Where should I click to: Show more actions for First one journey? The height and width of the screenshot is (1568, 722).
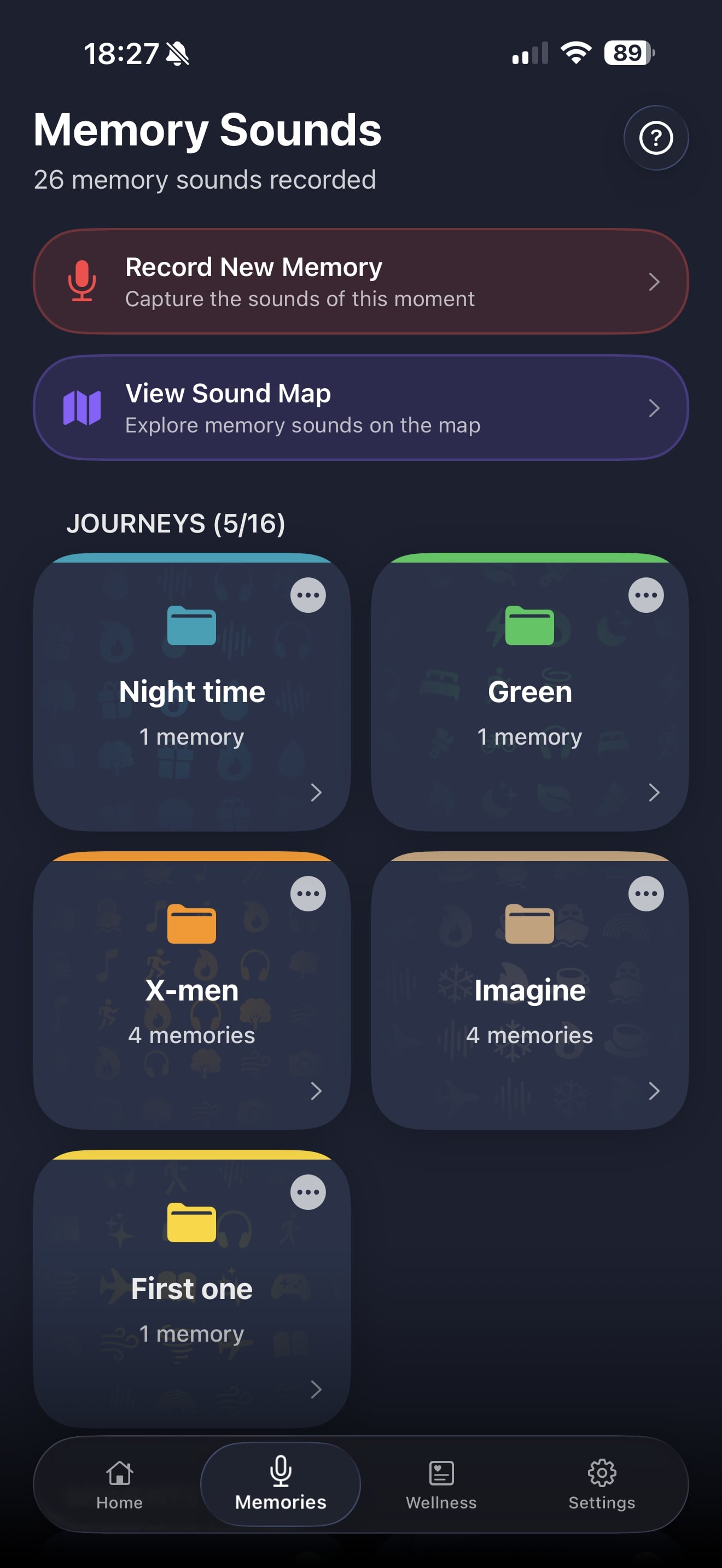coord(308,1192)
